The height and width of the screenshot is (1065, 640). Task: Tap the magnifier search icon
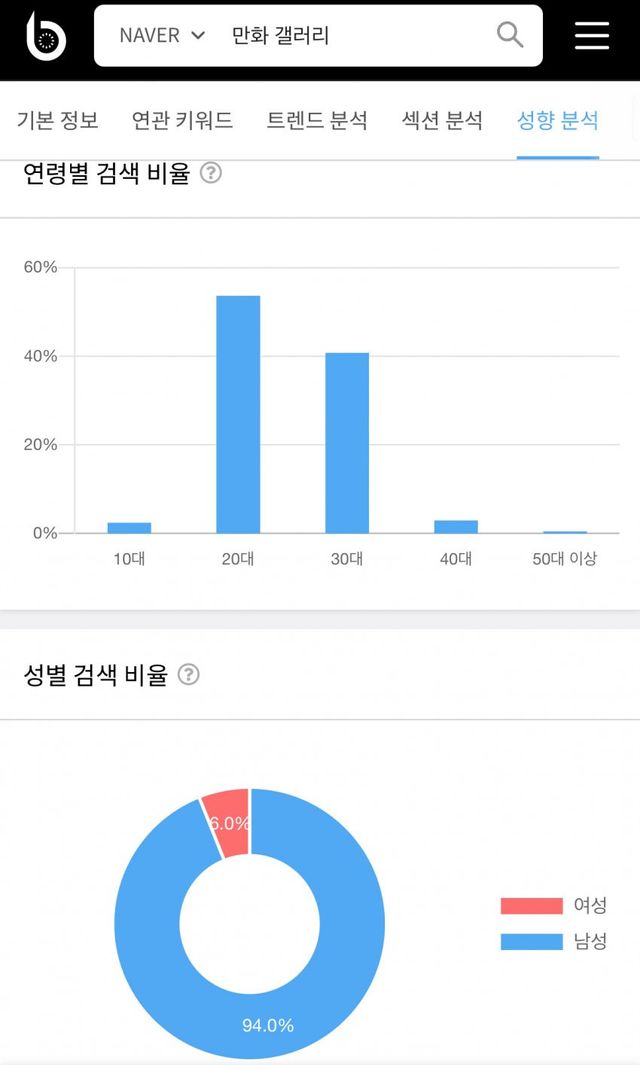(x=510, y=35)
